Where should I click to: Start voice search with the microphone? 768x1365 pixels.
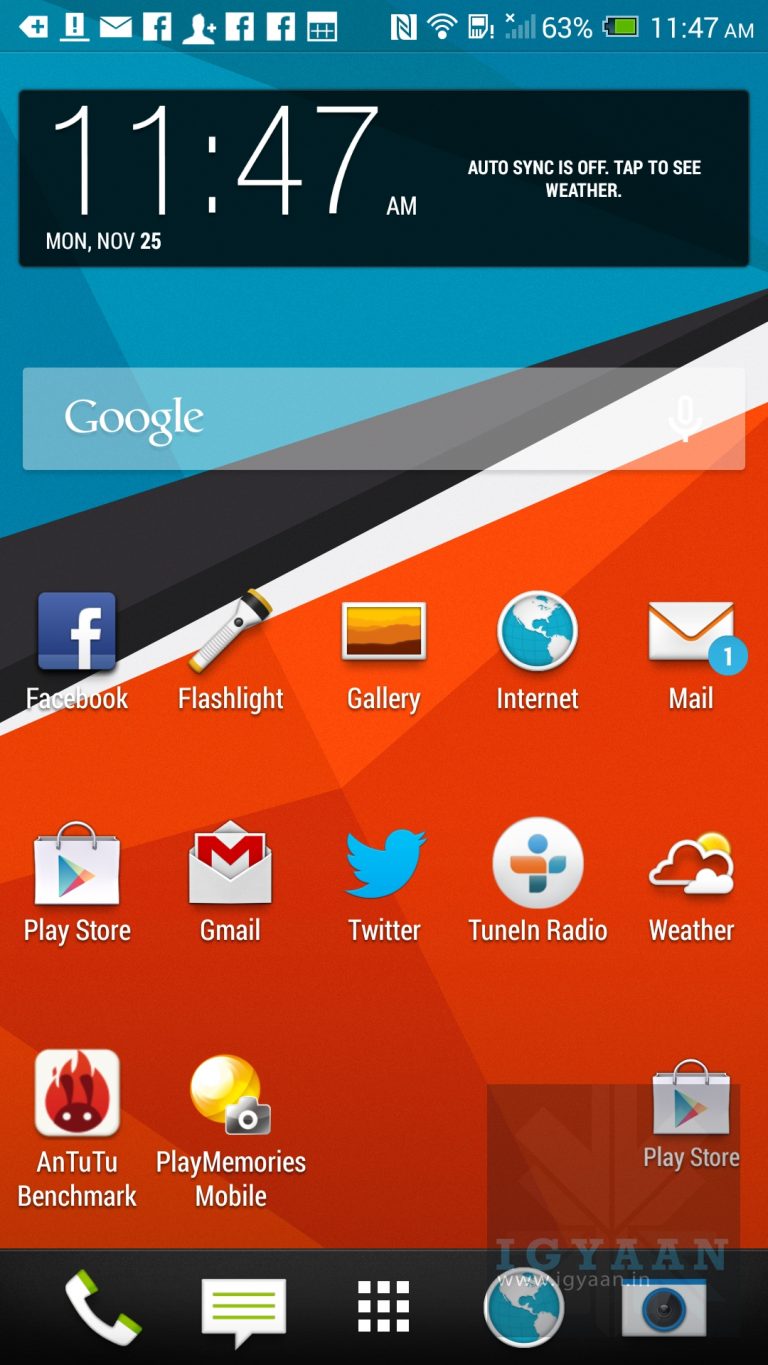[685, 418]
